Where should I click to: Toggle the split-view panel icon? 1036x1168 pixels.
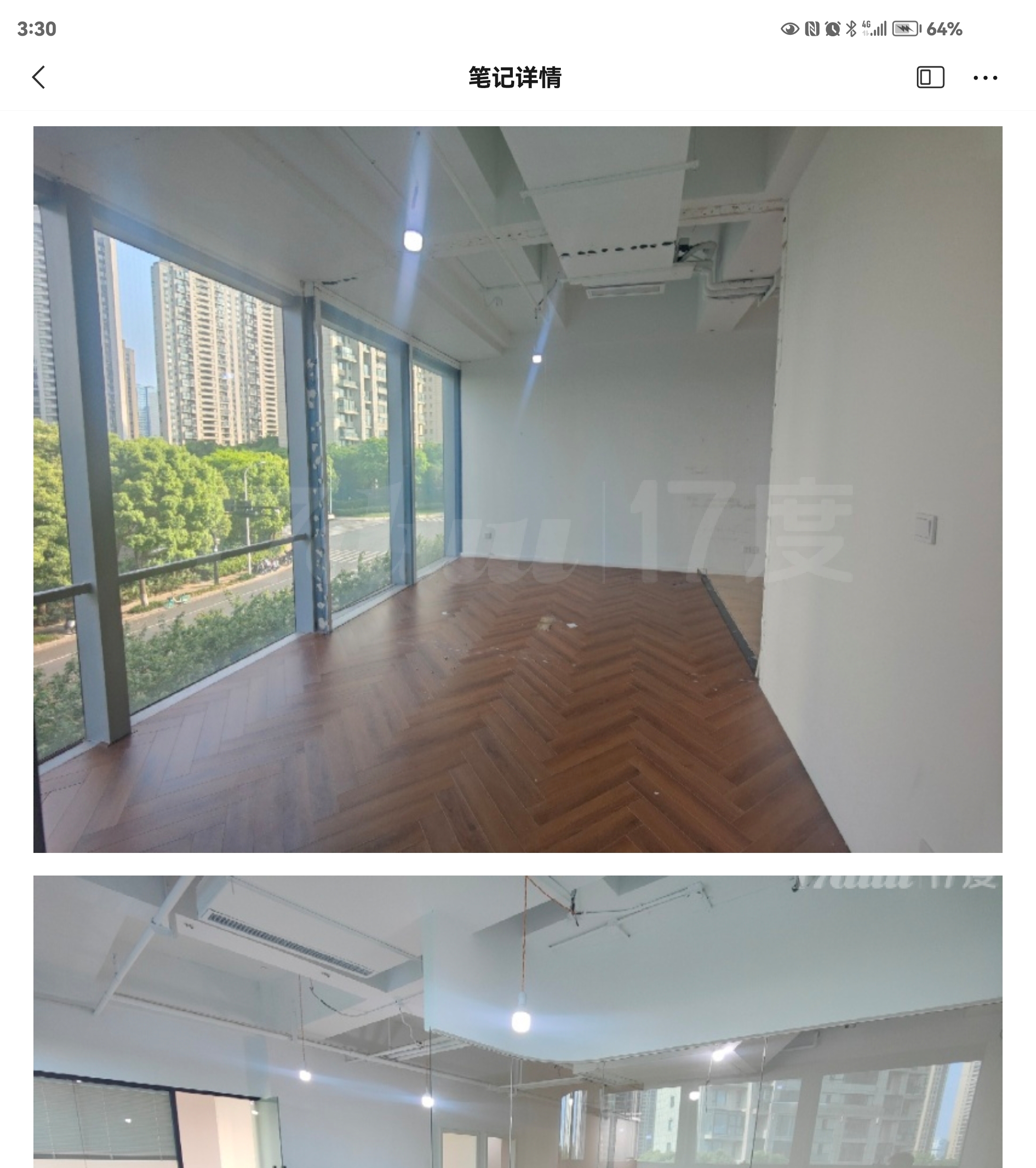[x=930, y=77]
